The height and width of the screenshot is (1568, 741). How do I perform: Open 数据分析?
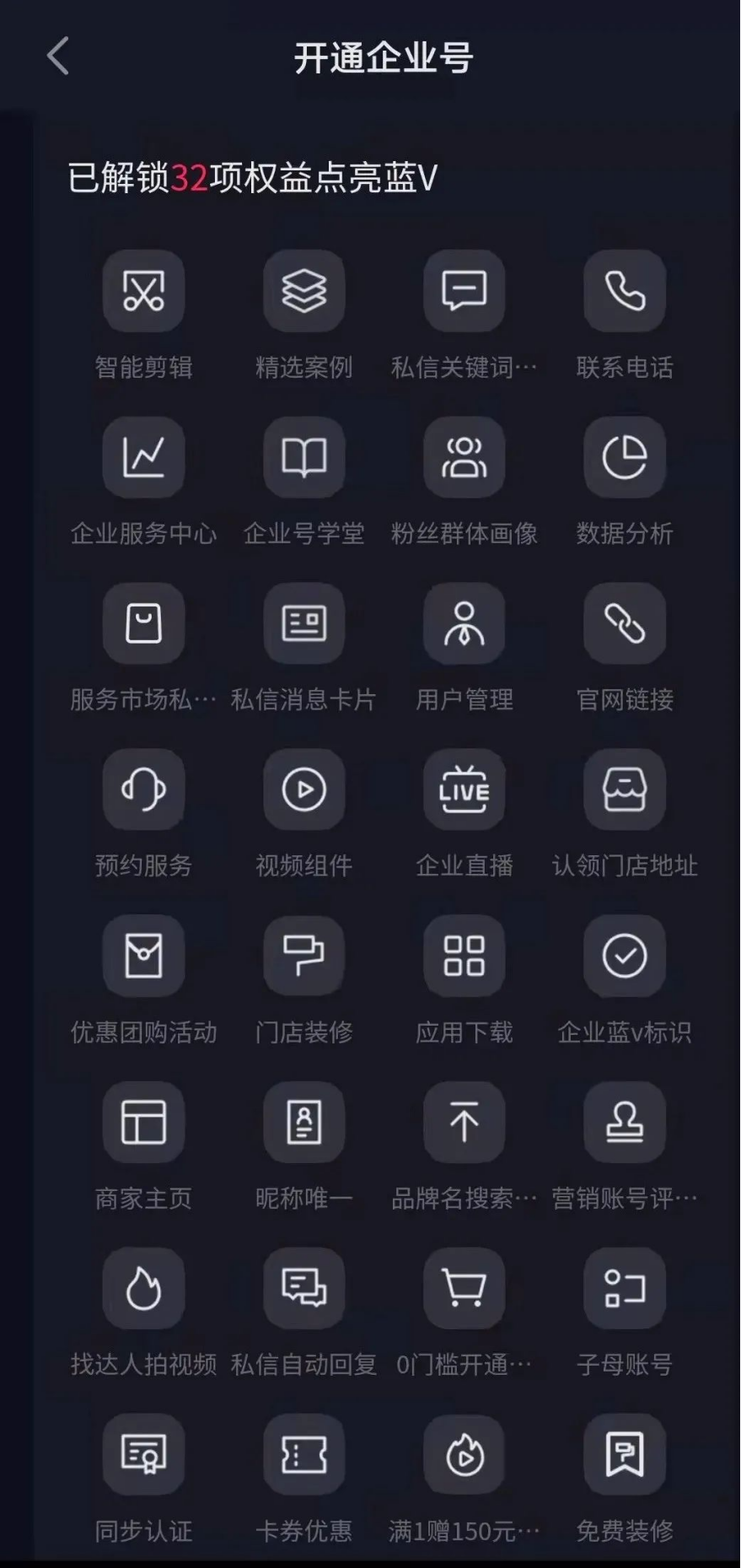click(x=624, y=458)
